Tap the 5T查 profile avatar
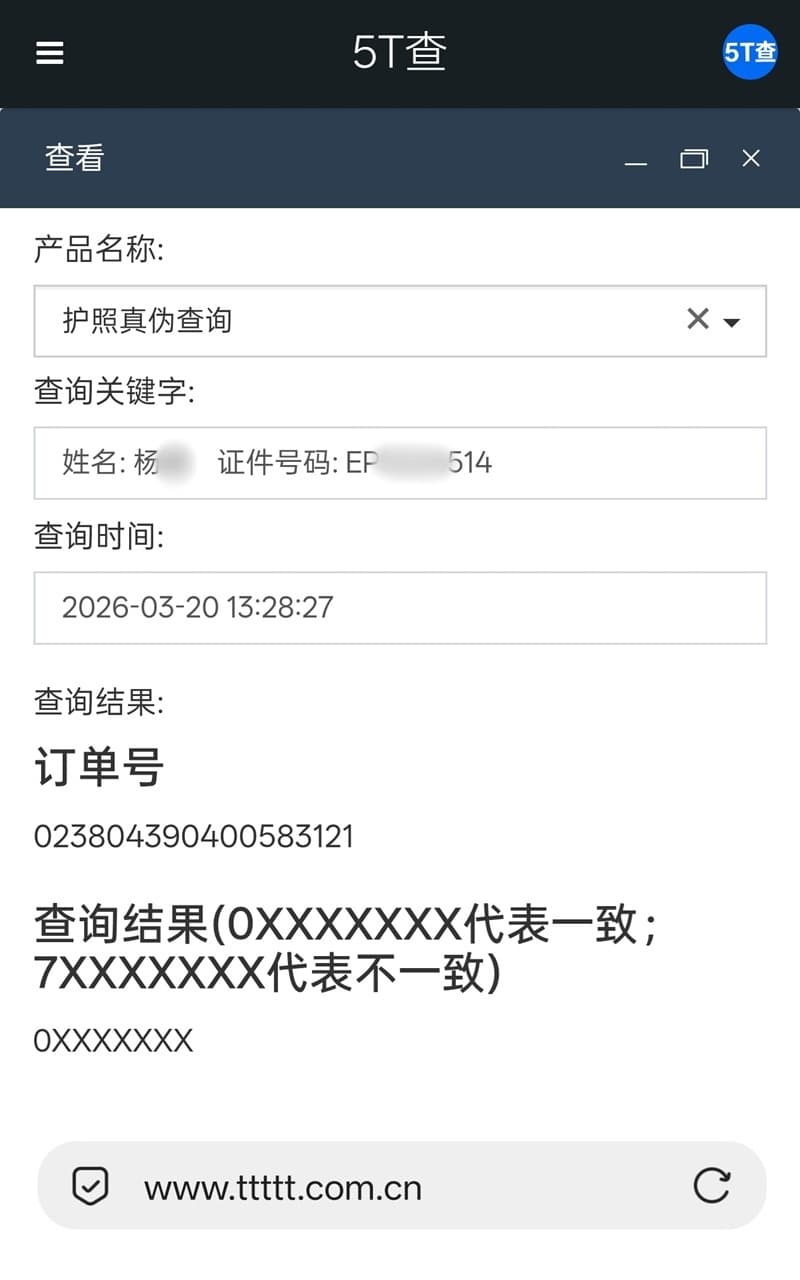Viewport: 800px width, 1280px height. 749,52
